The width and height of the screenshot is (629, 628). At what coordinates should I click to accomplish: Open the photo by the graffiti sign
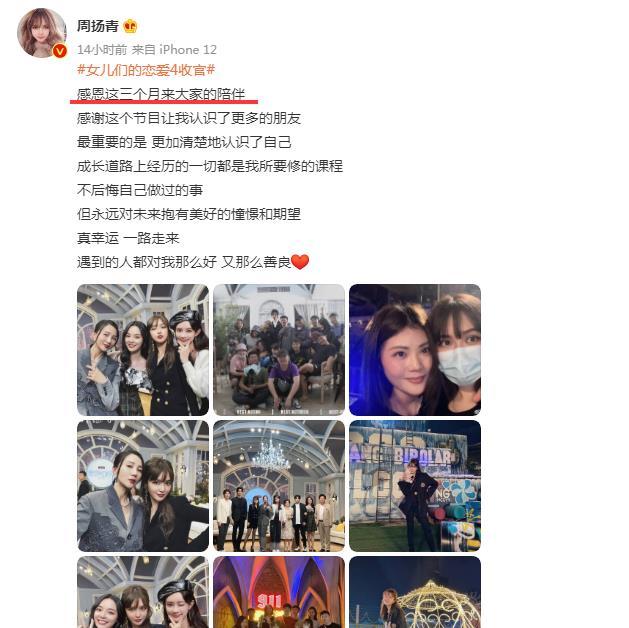click(x=415, y=485)
